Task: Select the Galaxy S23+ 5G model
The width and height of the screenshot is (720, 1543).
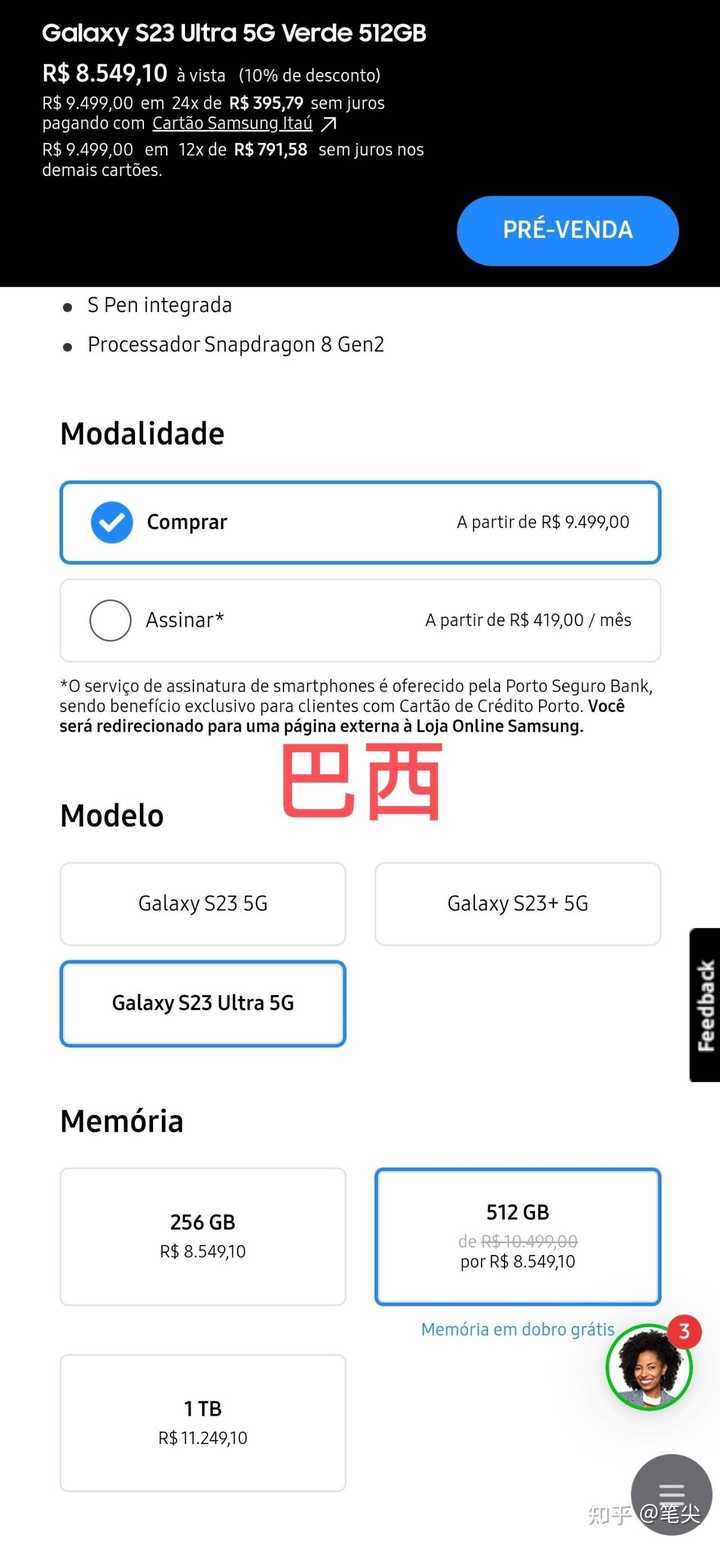Action: (x=517, y=904)
